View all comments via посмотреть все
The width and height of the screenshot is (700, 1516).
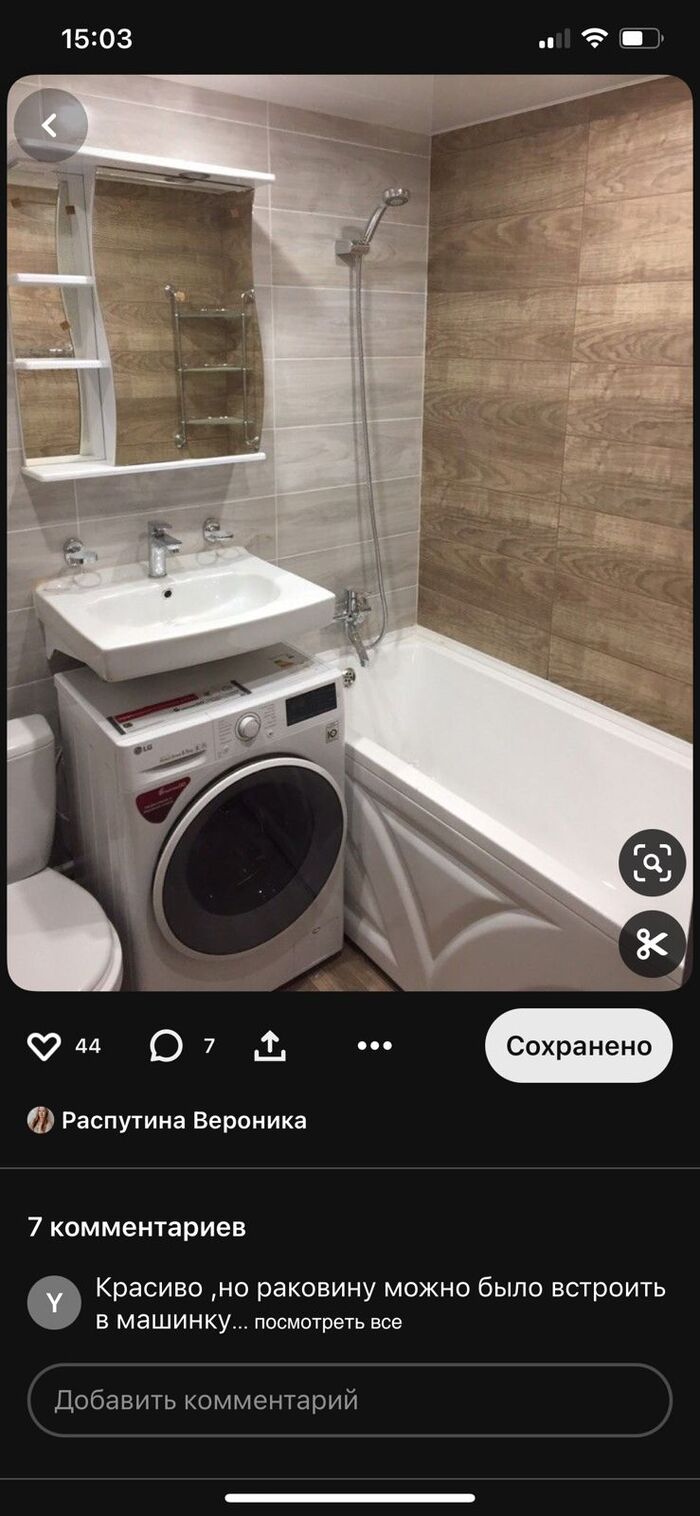coord(328,1322)
